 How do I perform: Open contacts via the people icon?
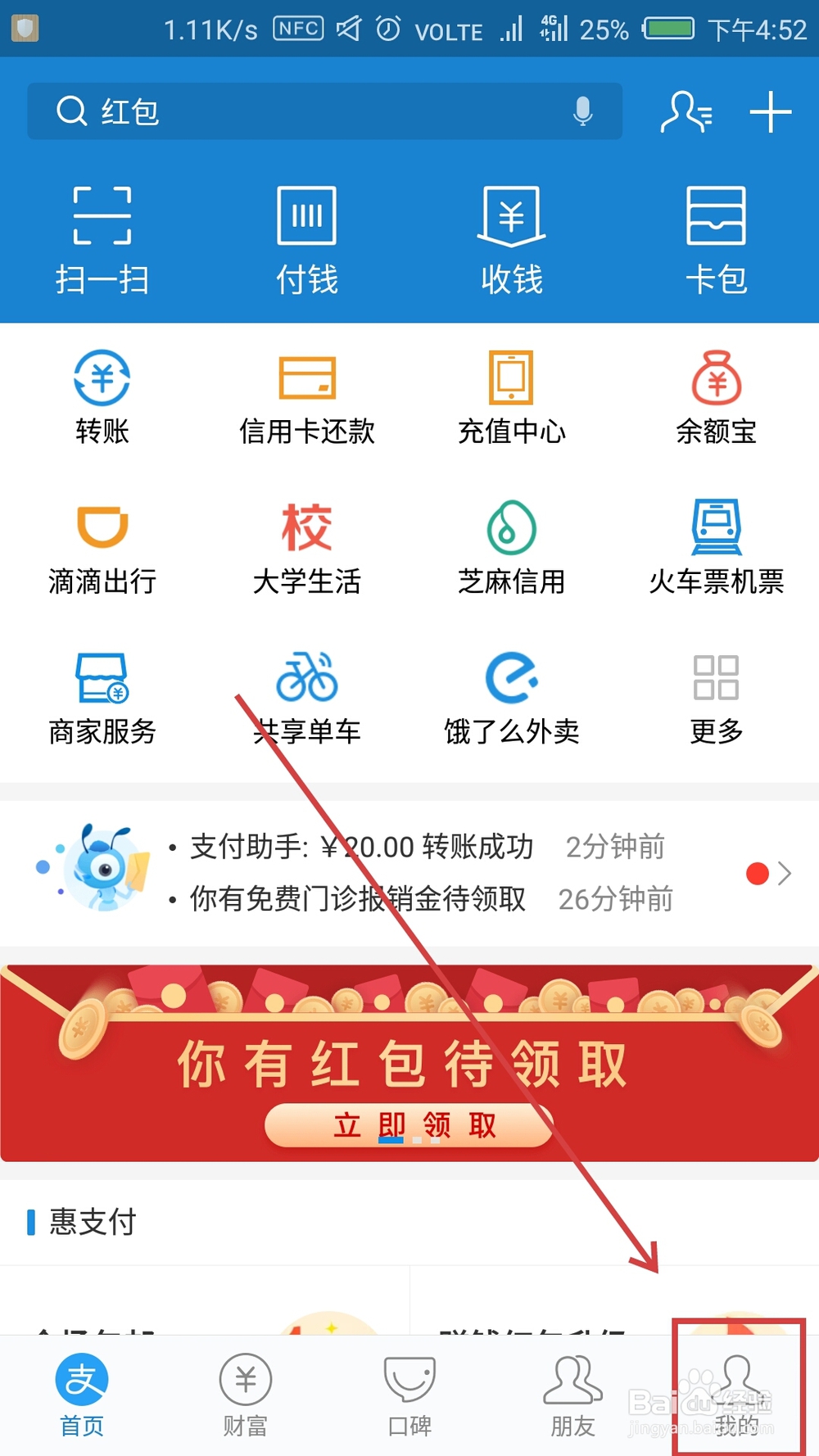(x=686, y=112)
